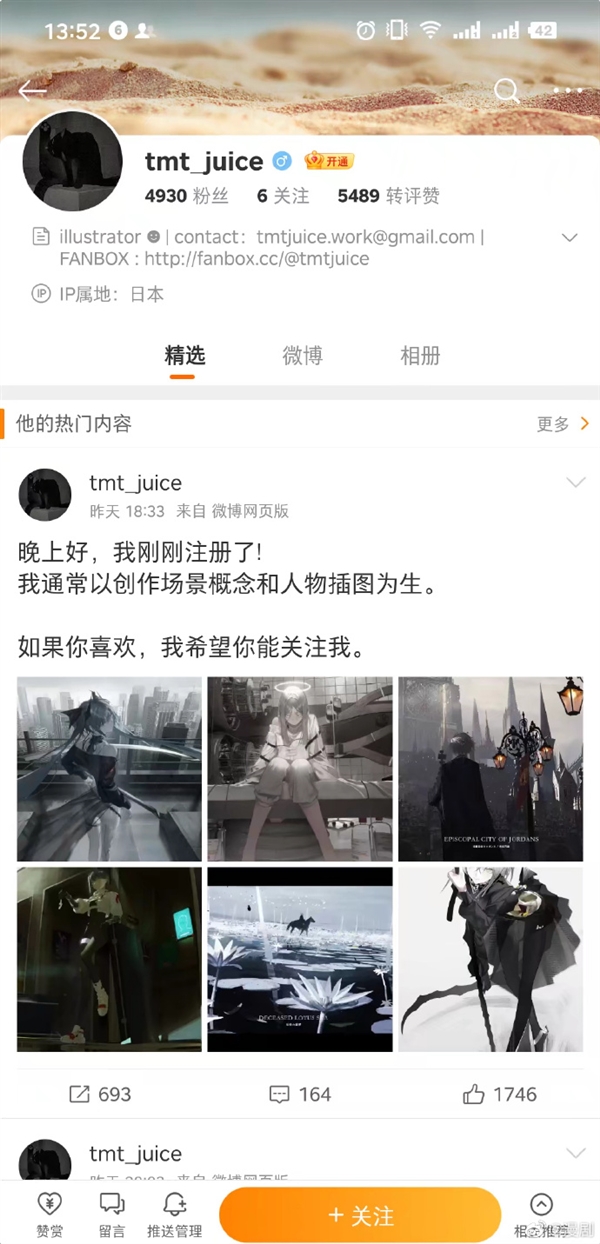
Task: Open 赞赏 reward option
Action: tap(48, 1213)
